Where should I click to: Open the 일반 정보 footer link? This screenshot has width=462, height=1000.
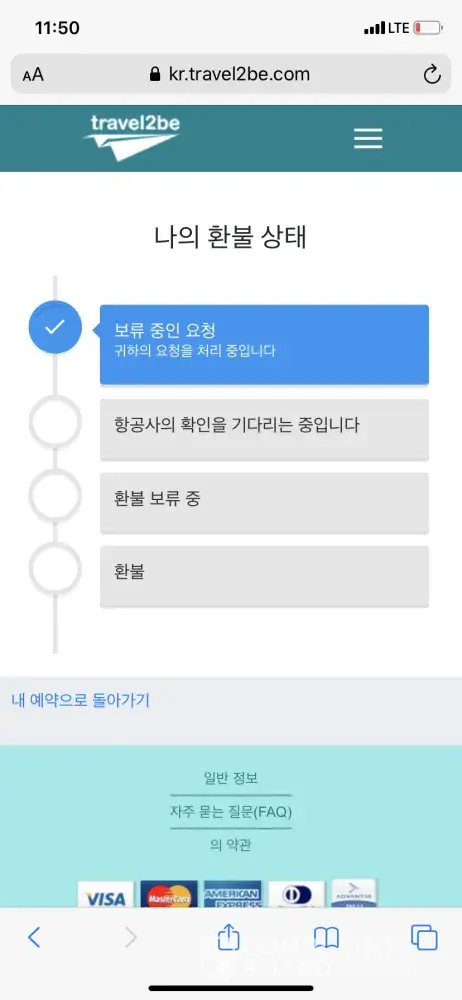coord(230,778)
